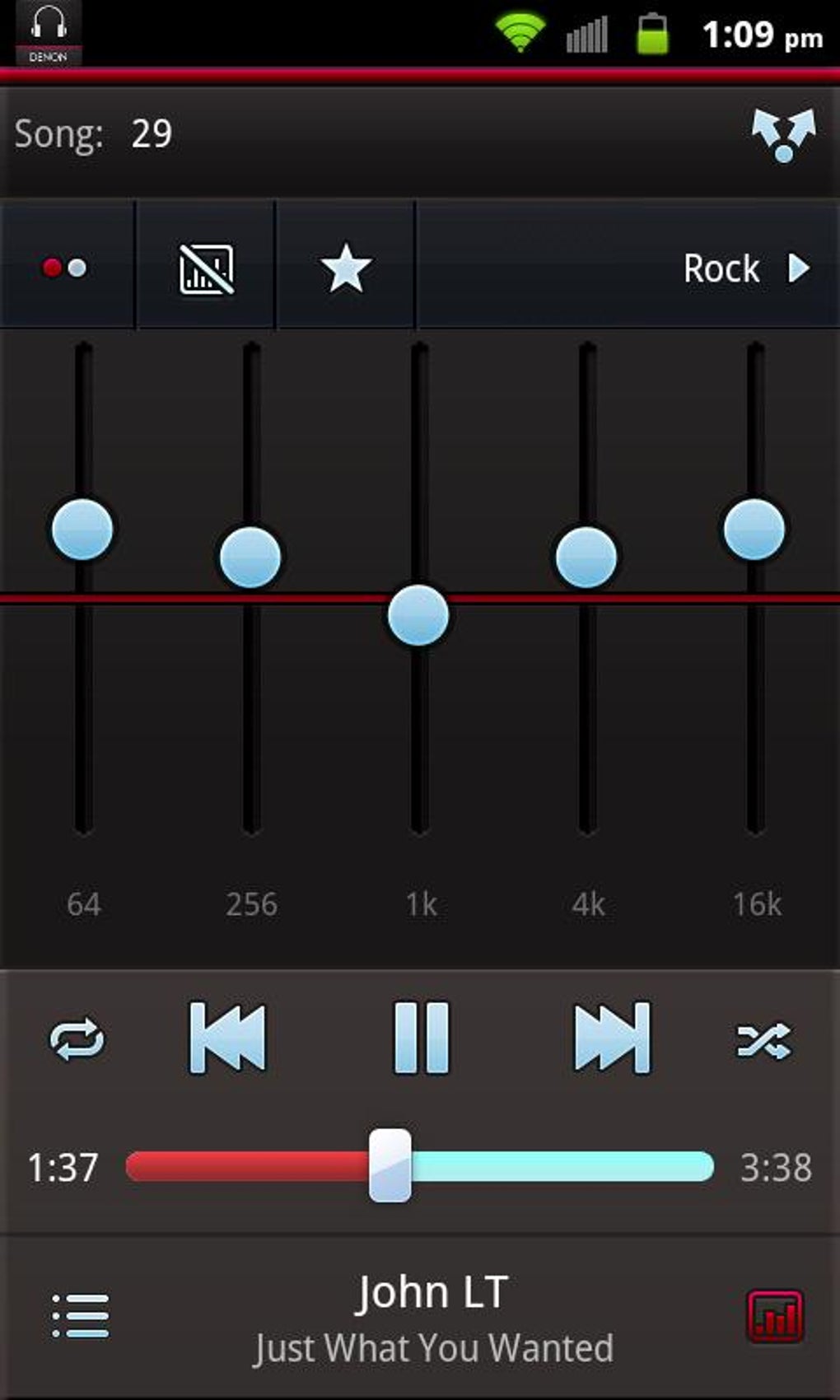
Task: Toggle repeat mode
Action: point(77,1039)
